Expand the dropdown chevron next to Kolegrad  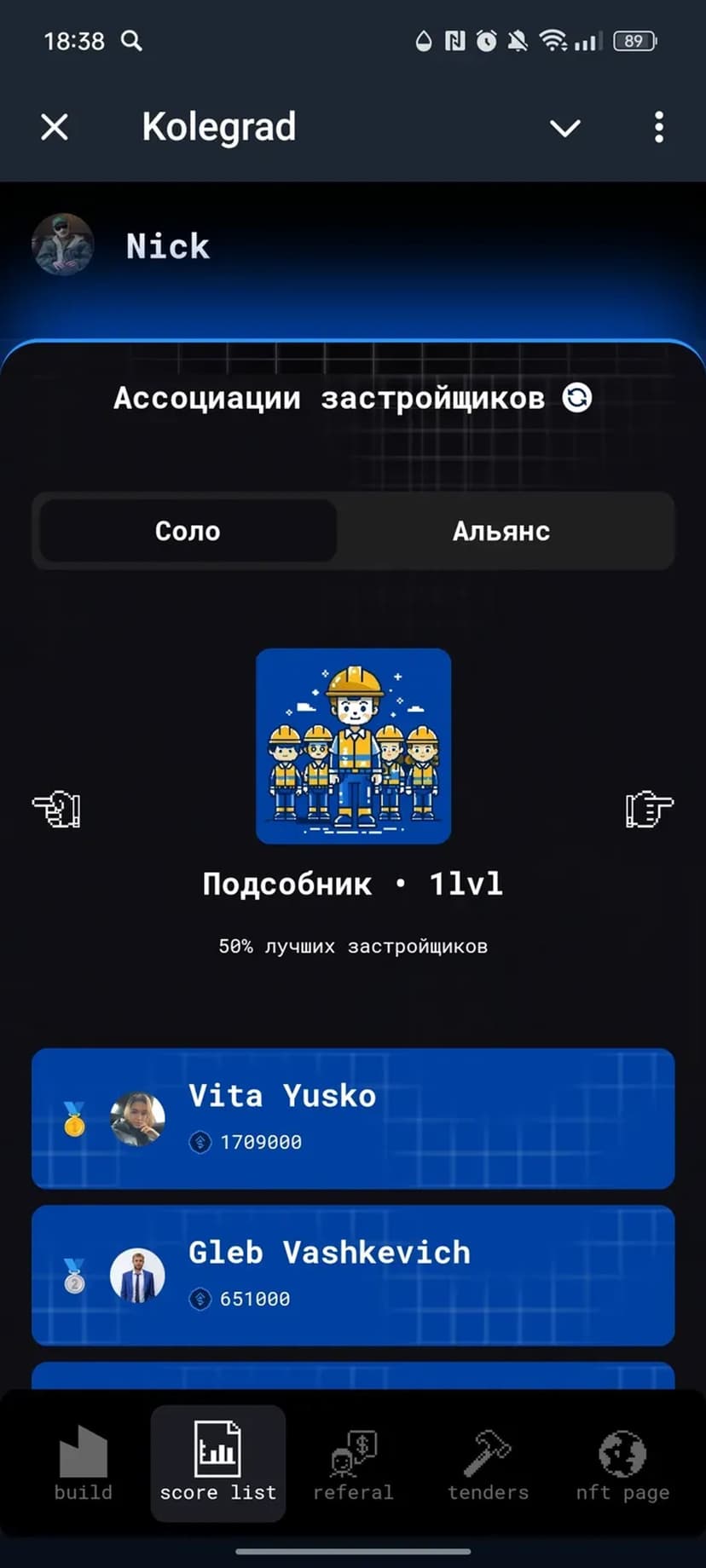[x=564, y=128]
